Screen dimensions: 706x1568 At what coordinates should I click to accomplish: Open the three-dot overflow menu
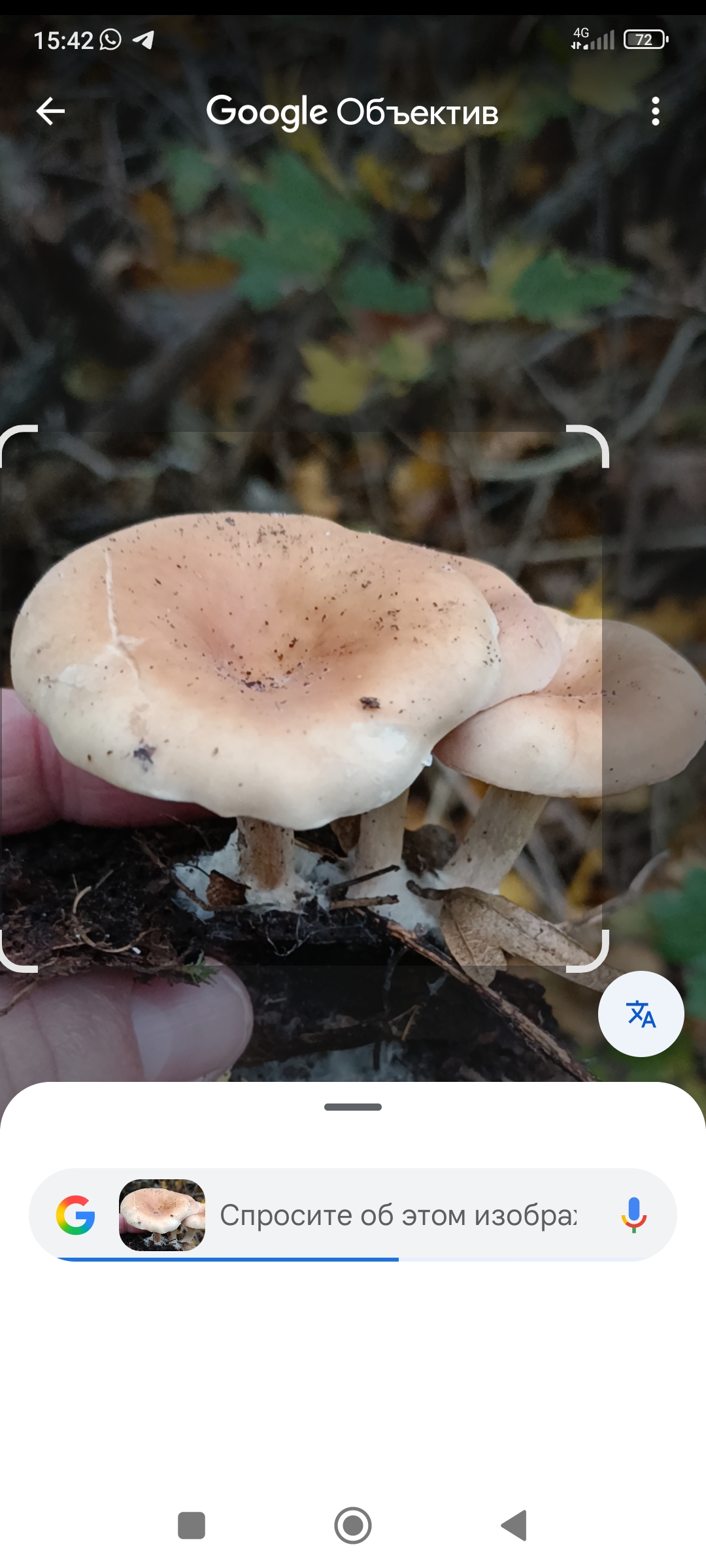tap(655, 111)
